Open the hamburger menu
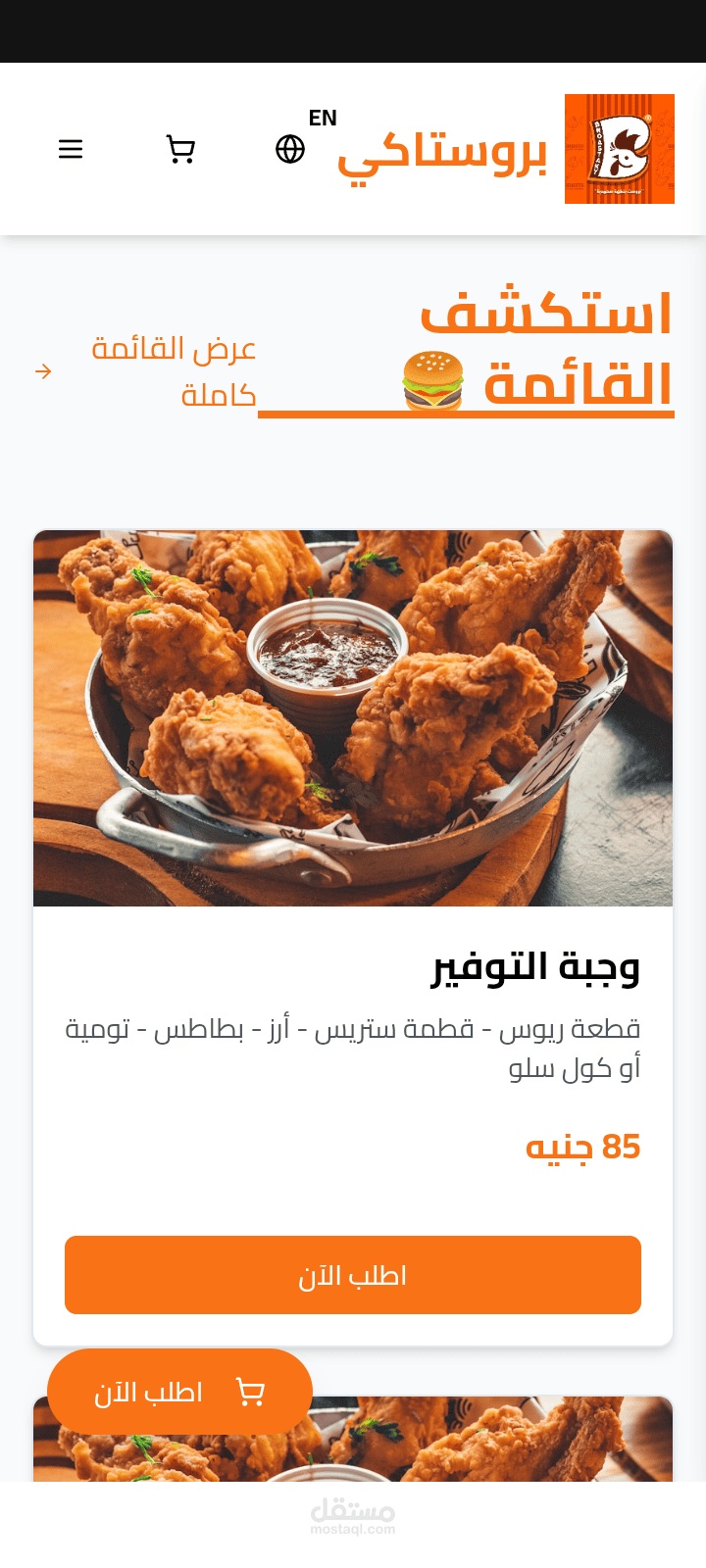The width and height of the screenshot is (706, 1568). click(71, 149)
